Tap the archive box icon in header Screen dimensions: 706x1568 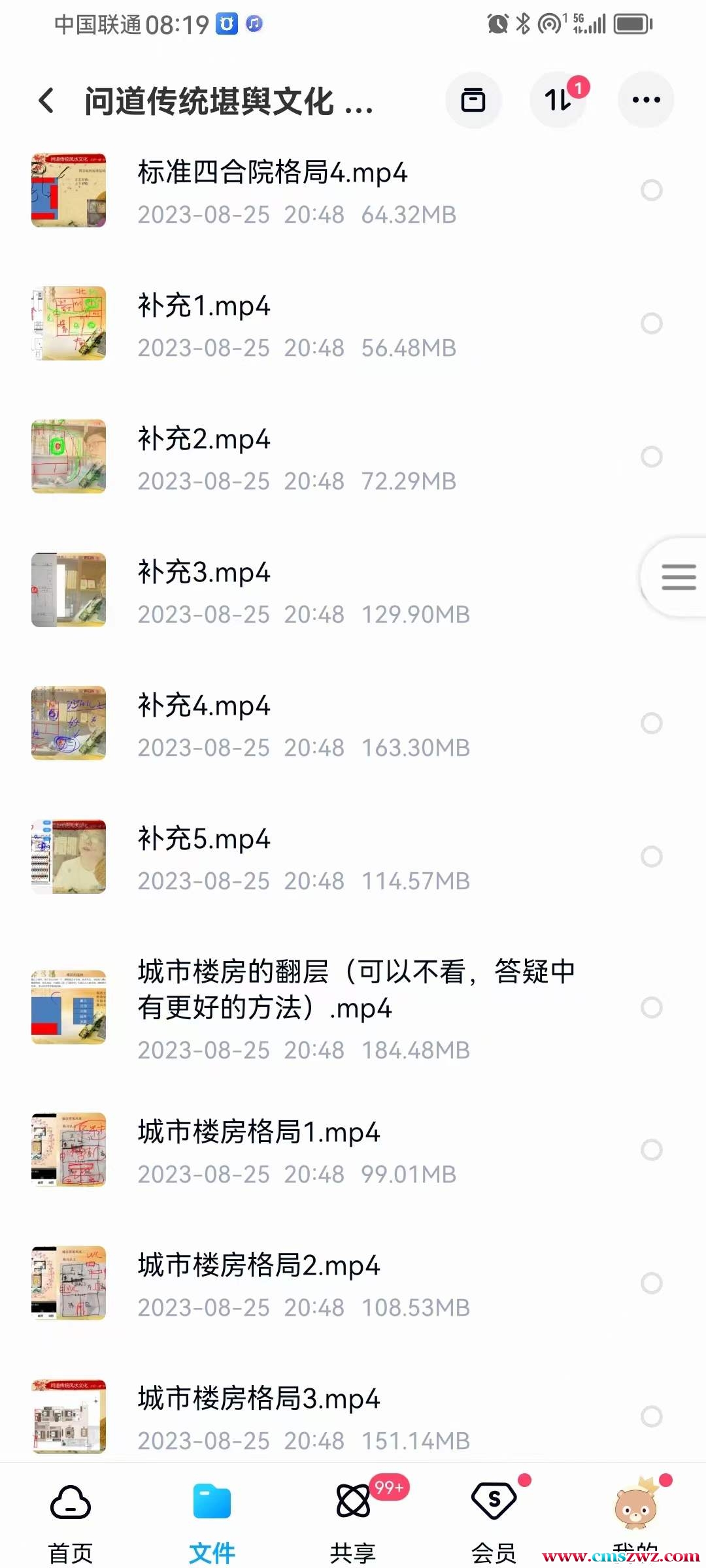tap(473, 100)
